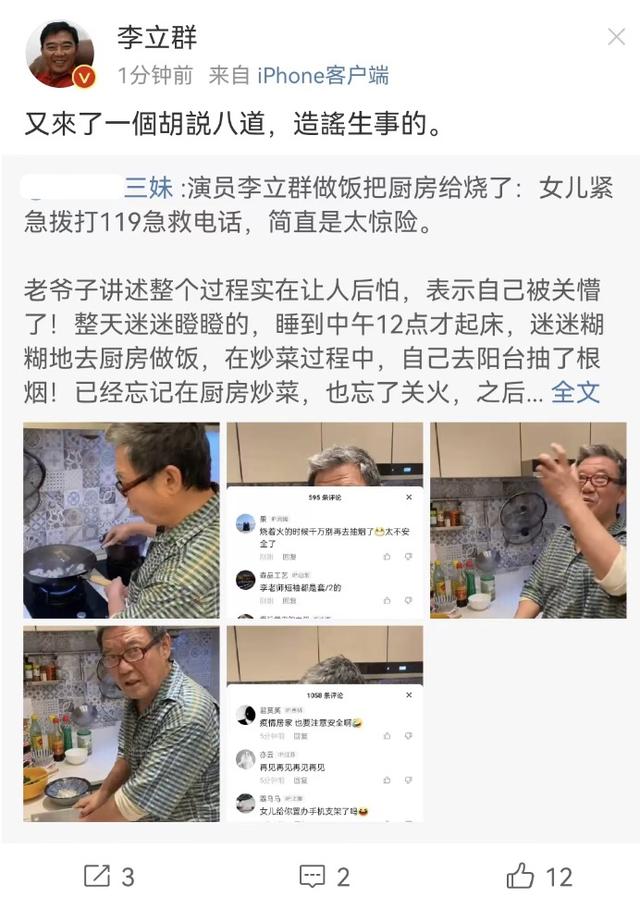Repost this Weibo post
This screenshot has width=640, height=897.
(109, 877)
